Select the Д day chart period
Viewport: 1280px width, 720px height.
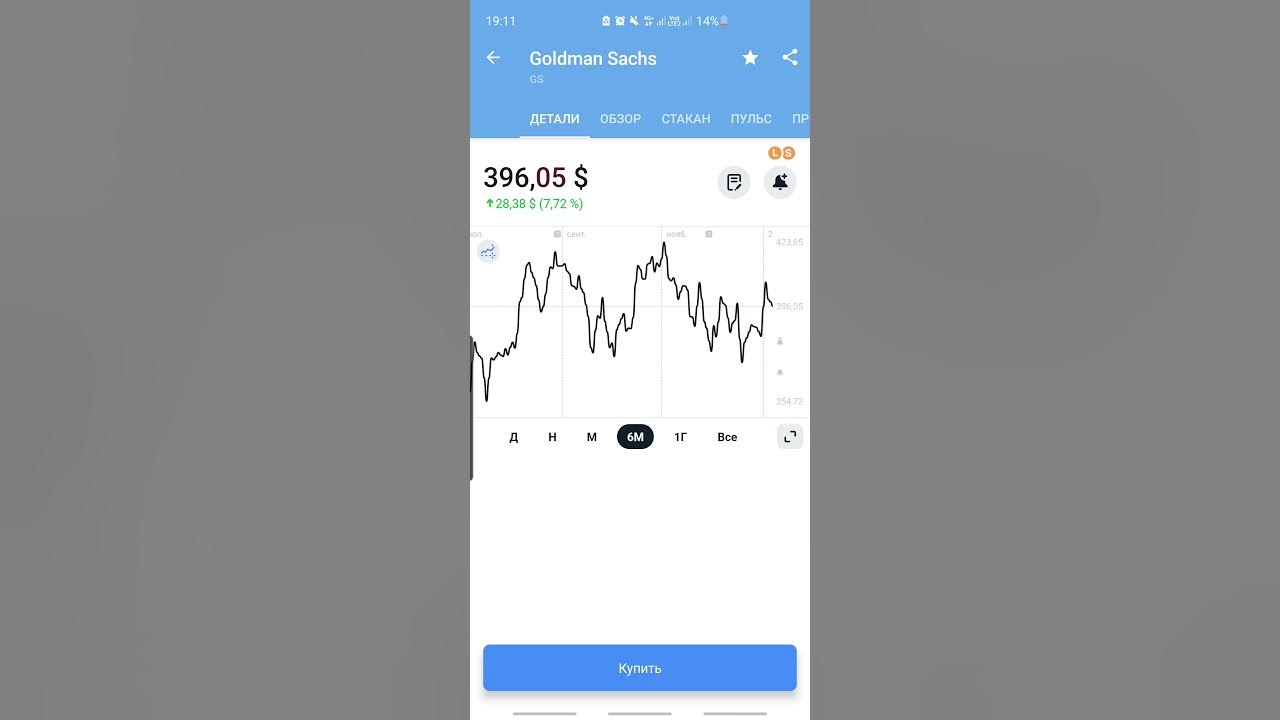514,437
